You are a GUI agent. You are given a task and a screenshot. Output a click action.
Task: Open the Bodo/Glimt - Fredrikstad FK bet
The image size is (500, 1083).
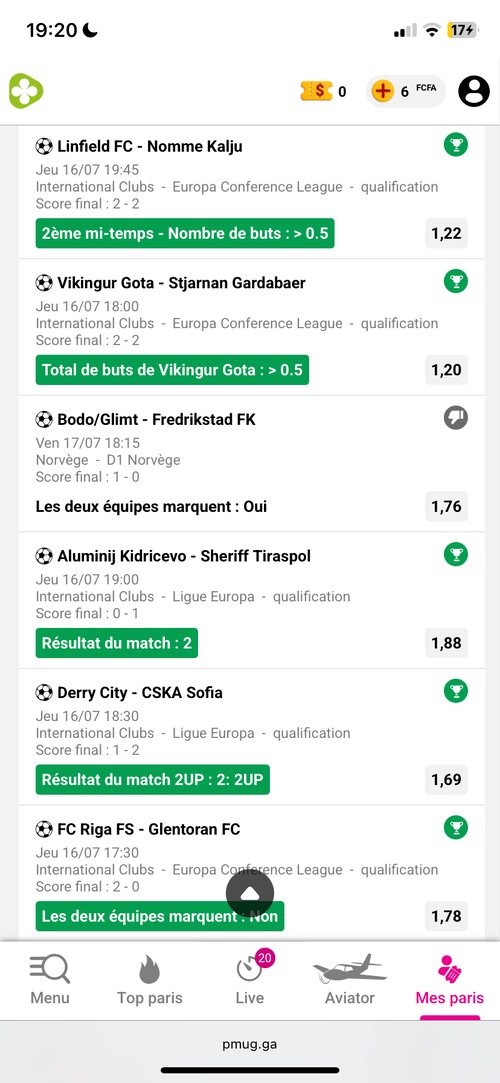pyautogui.click(x=250, y=464)
